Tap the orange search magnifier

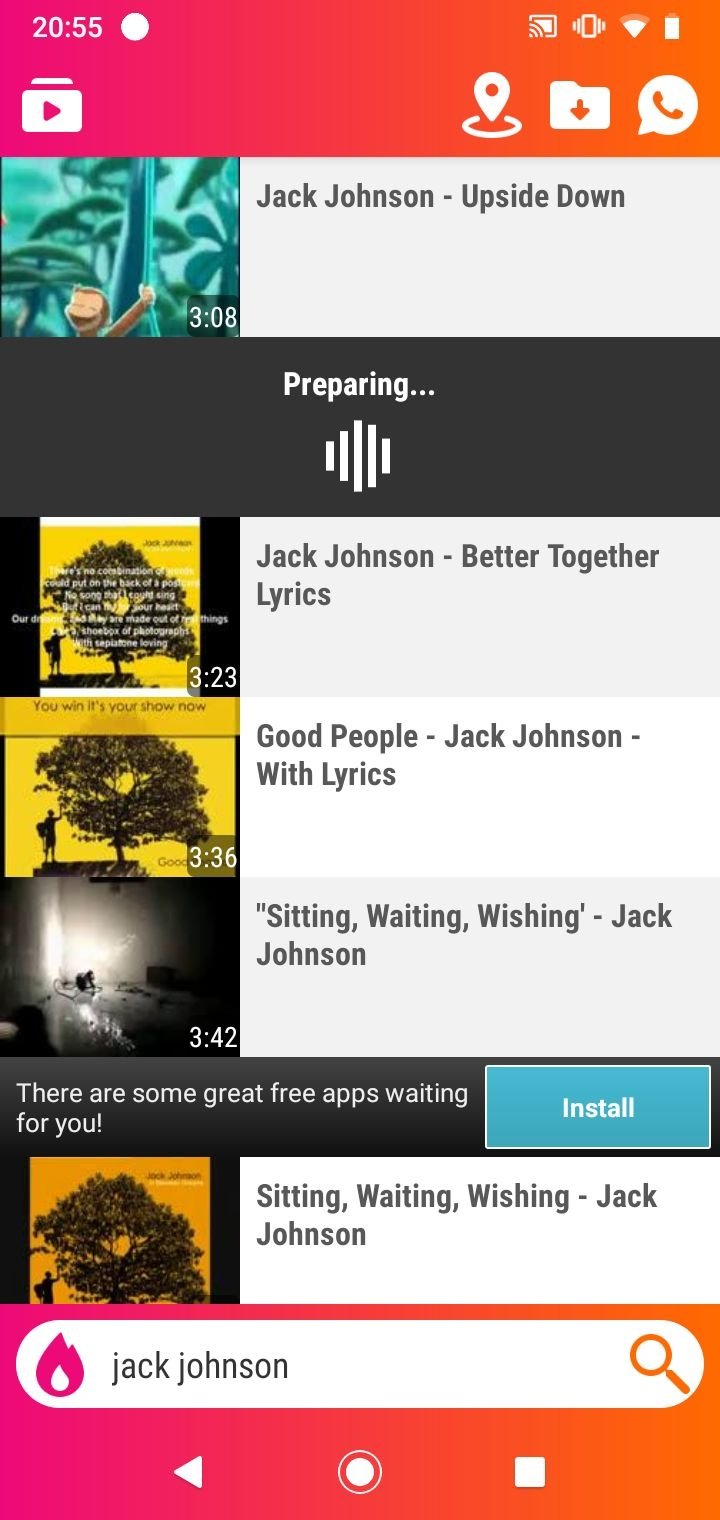coord(659,1365)
